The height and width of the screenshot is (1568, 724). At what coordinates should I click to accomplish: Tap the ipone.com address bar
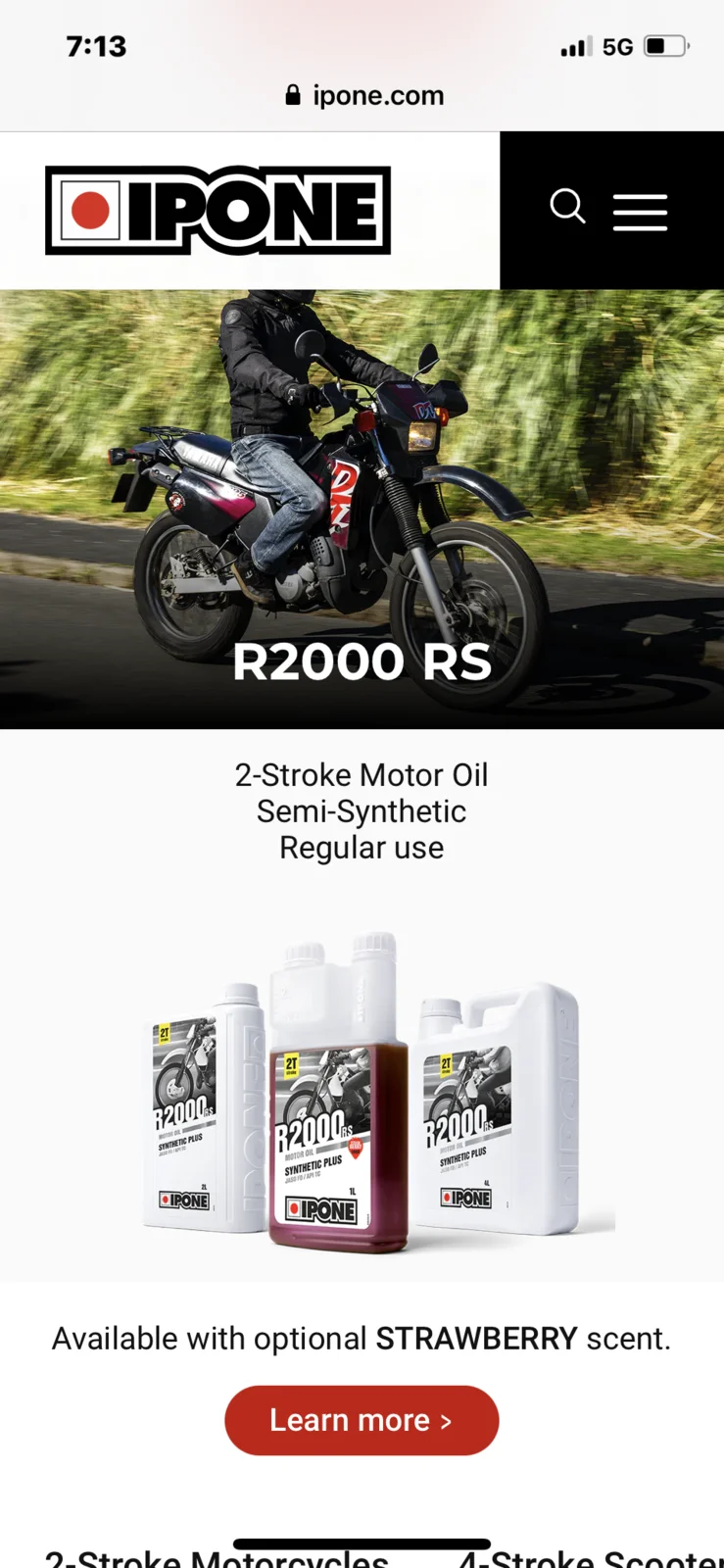point(363,95)
